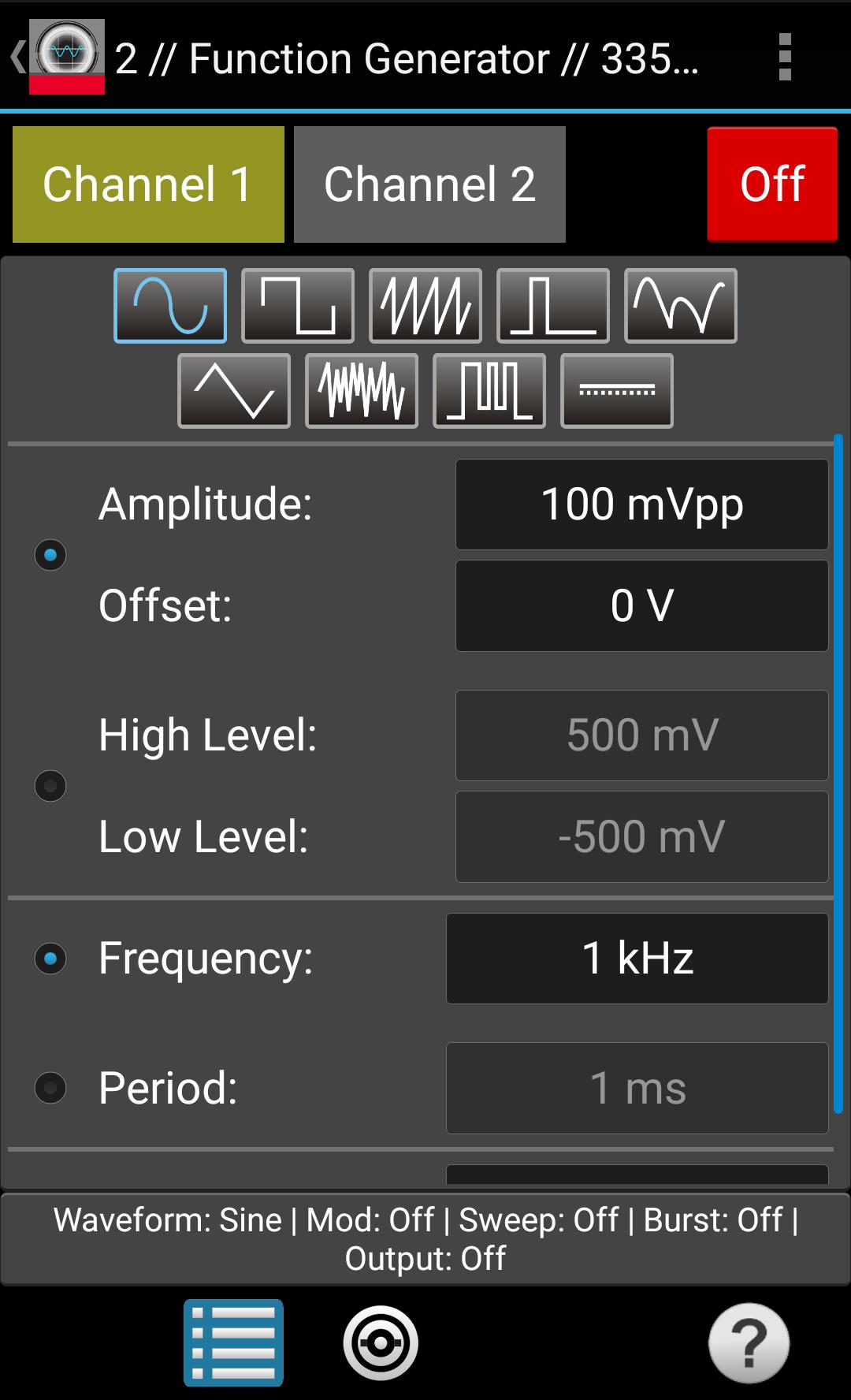This screenshot has width=851, height=1400.
Task: Turn the output Off button
Action: 771,183
